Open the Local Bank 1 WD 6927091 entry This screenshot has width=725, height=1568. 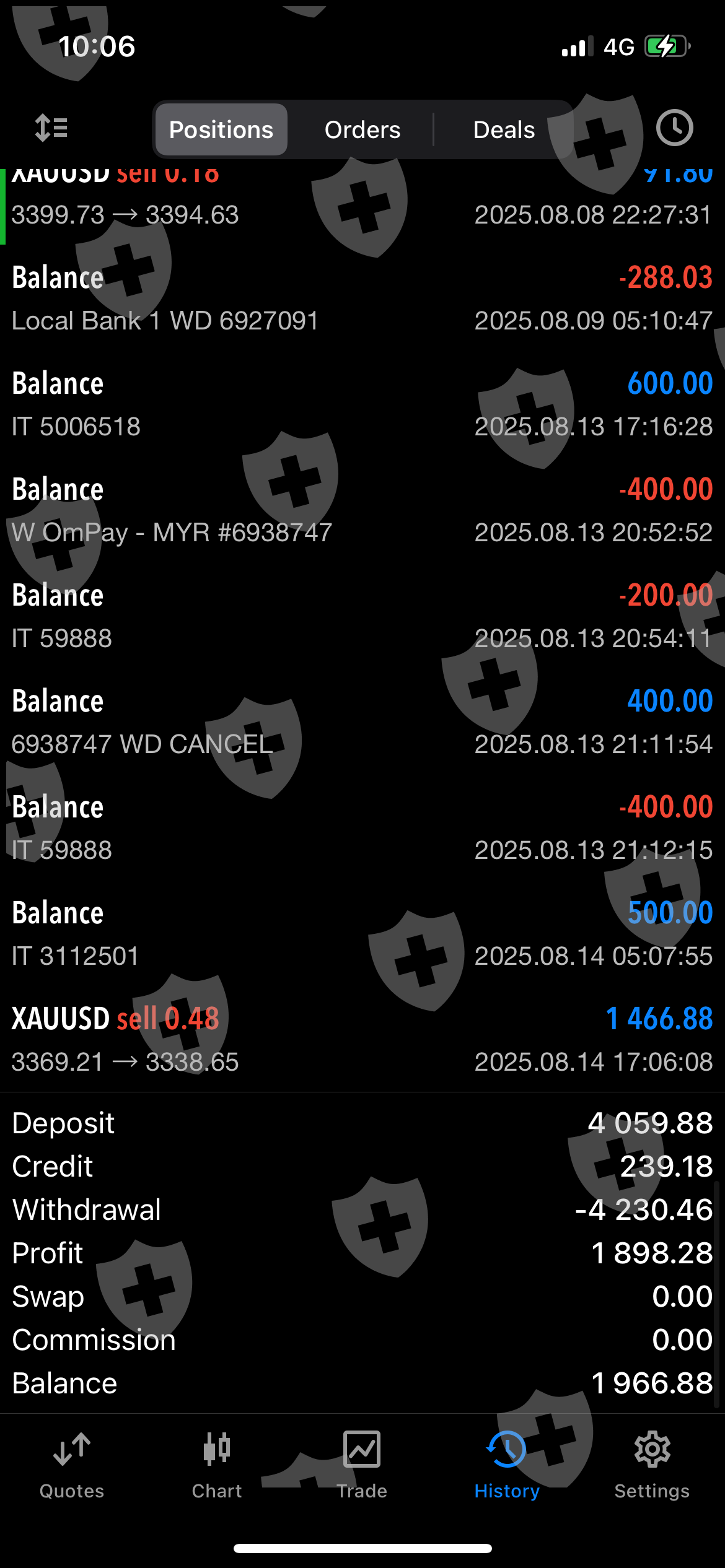[x=362, y=298]
